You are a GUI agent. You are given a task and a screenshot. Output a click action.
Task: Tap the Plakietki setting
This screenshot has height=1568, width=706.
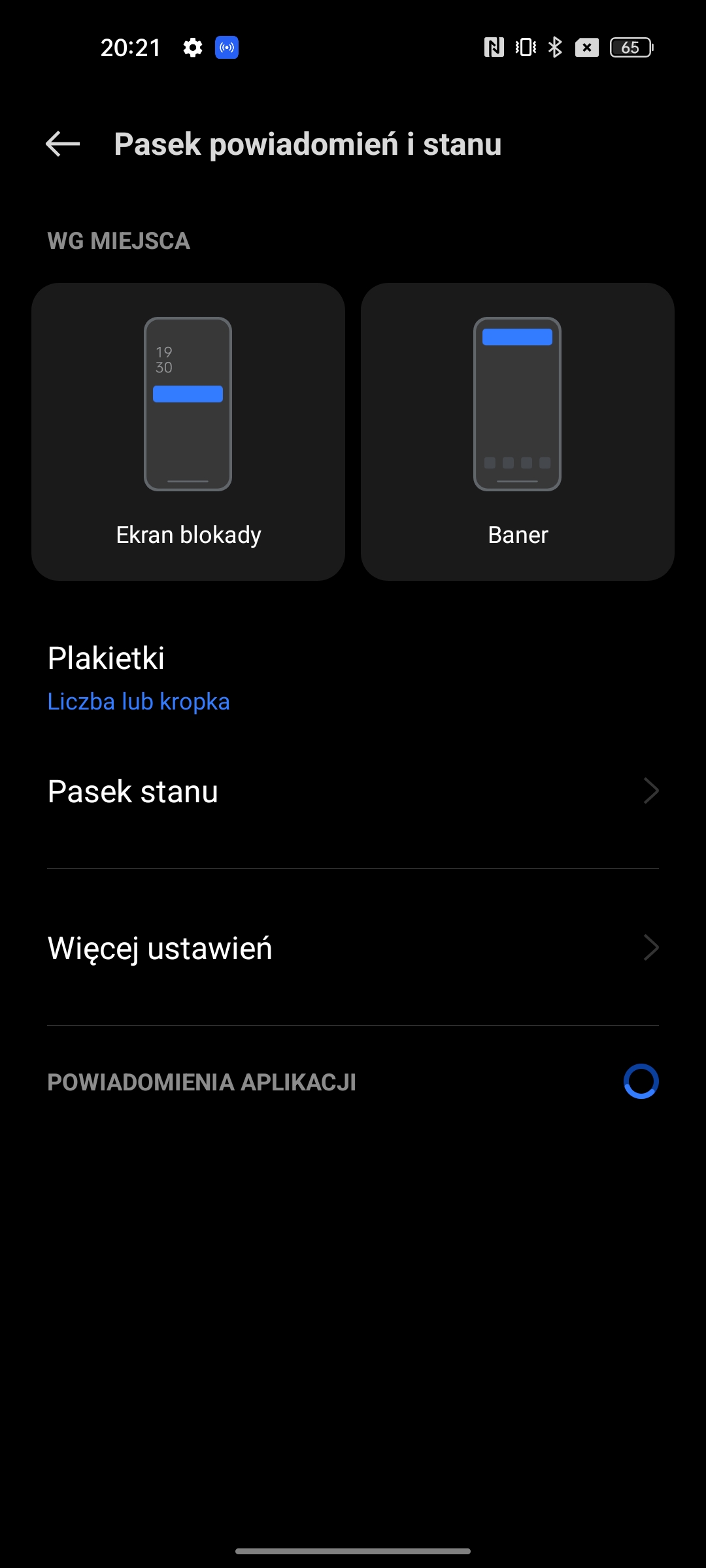107,659
